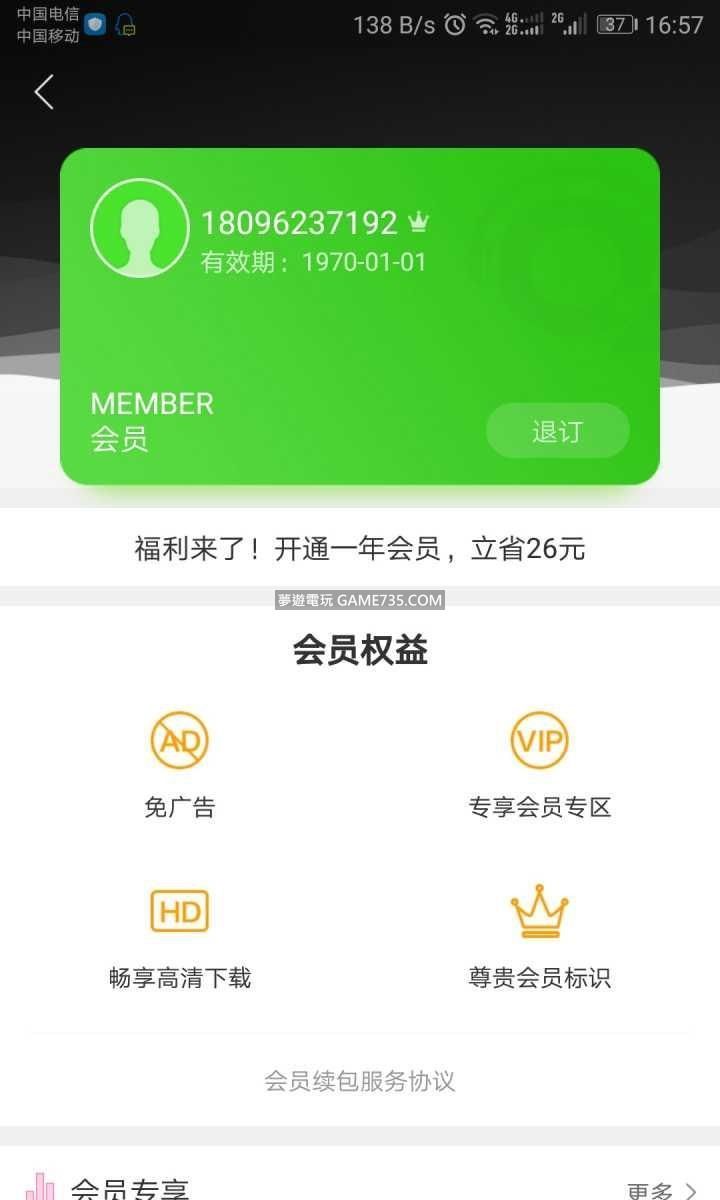The image size is (720, 1200).
Task: Open the one-year membership 立省26元 offer
Action: [360, 548]
